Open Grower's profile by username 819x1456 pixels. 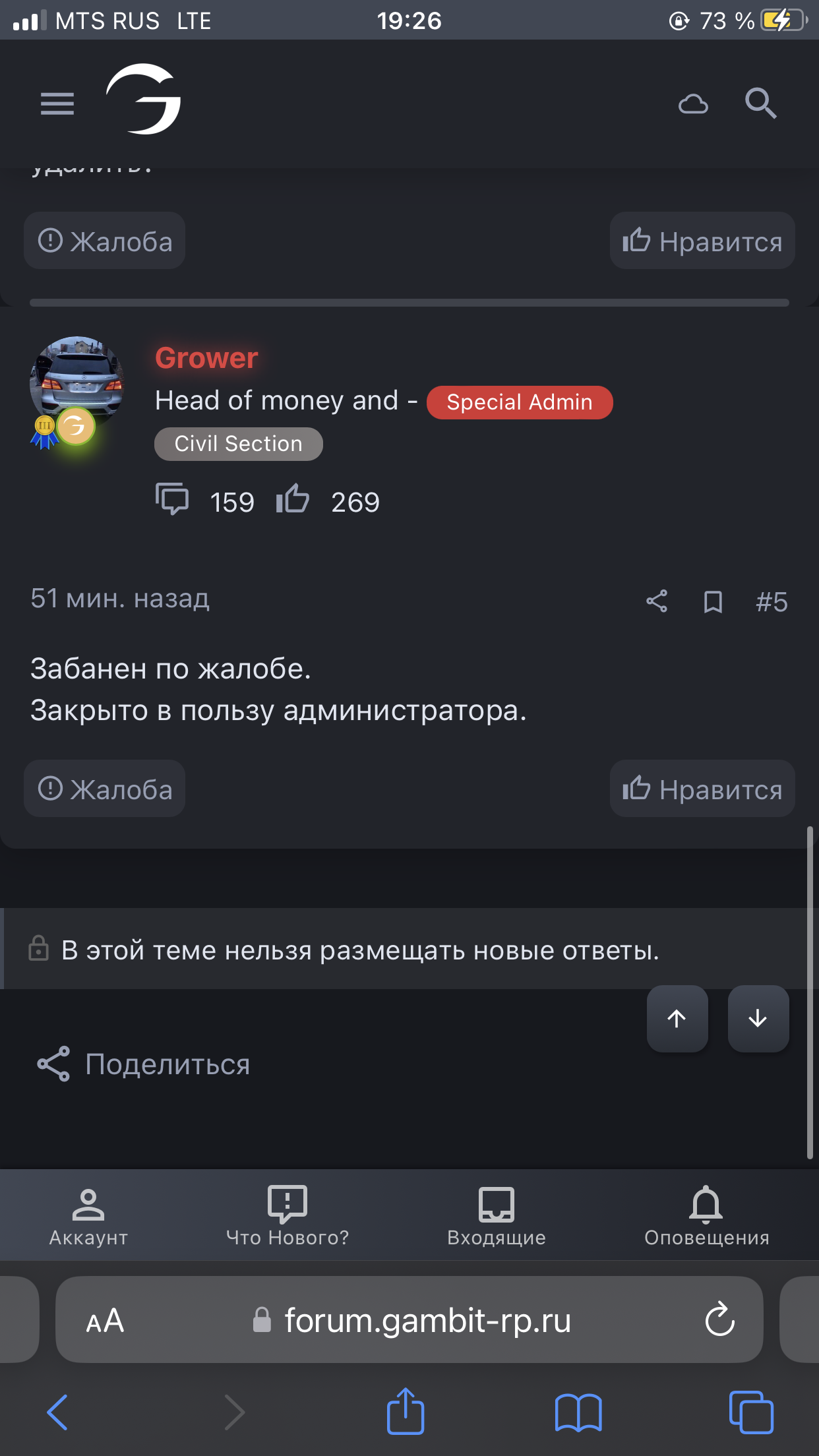pyautogui.click(x=206, y=358)
